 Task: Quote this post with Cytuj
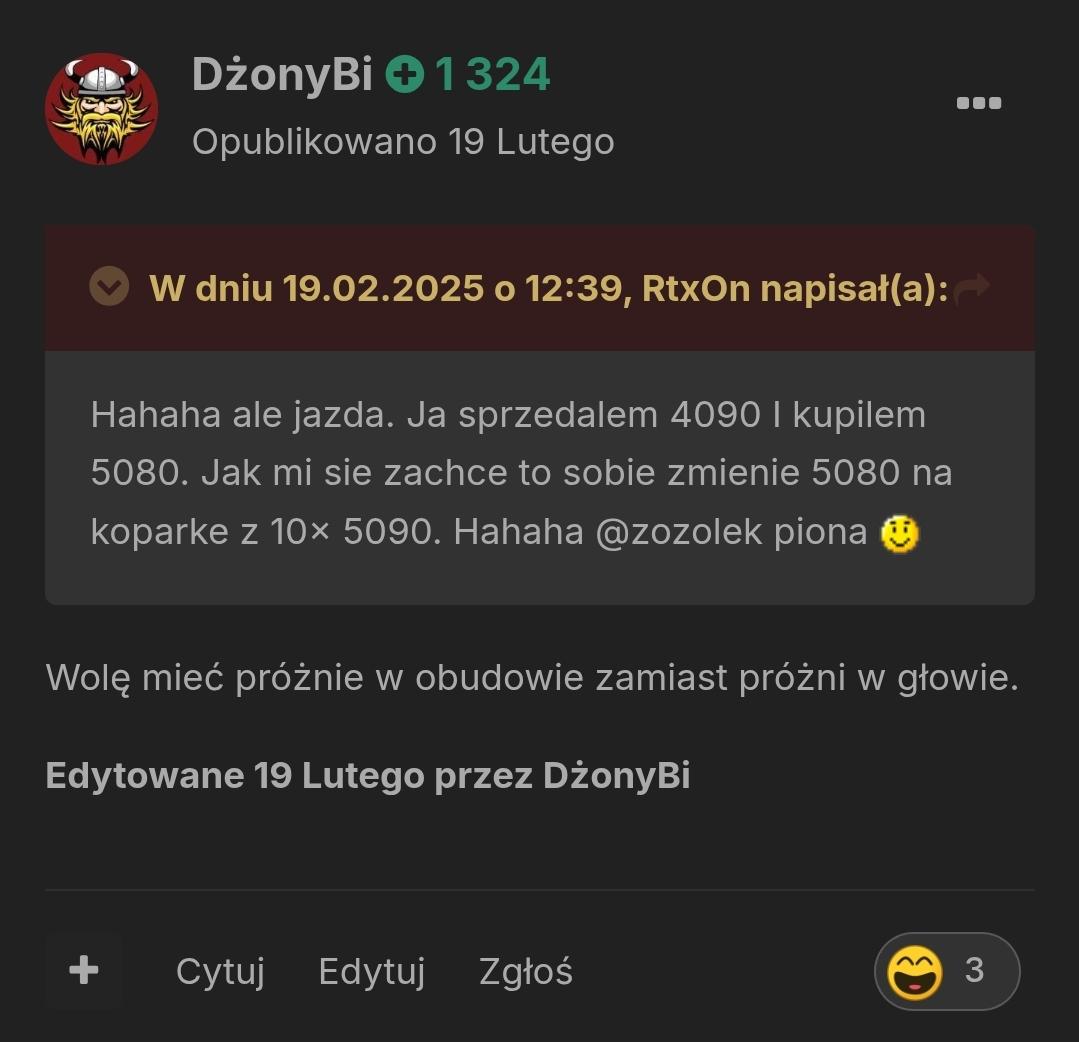220,971
